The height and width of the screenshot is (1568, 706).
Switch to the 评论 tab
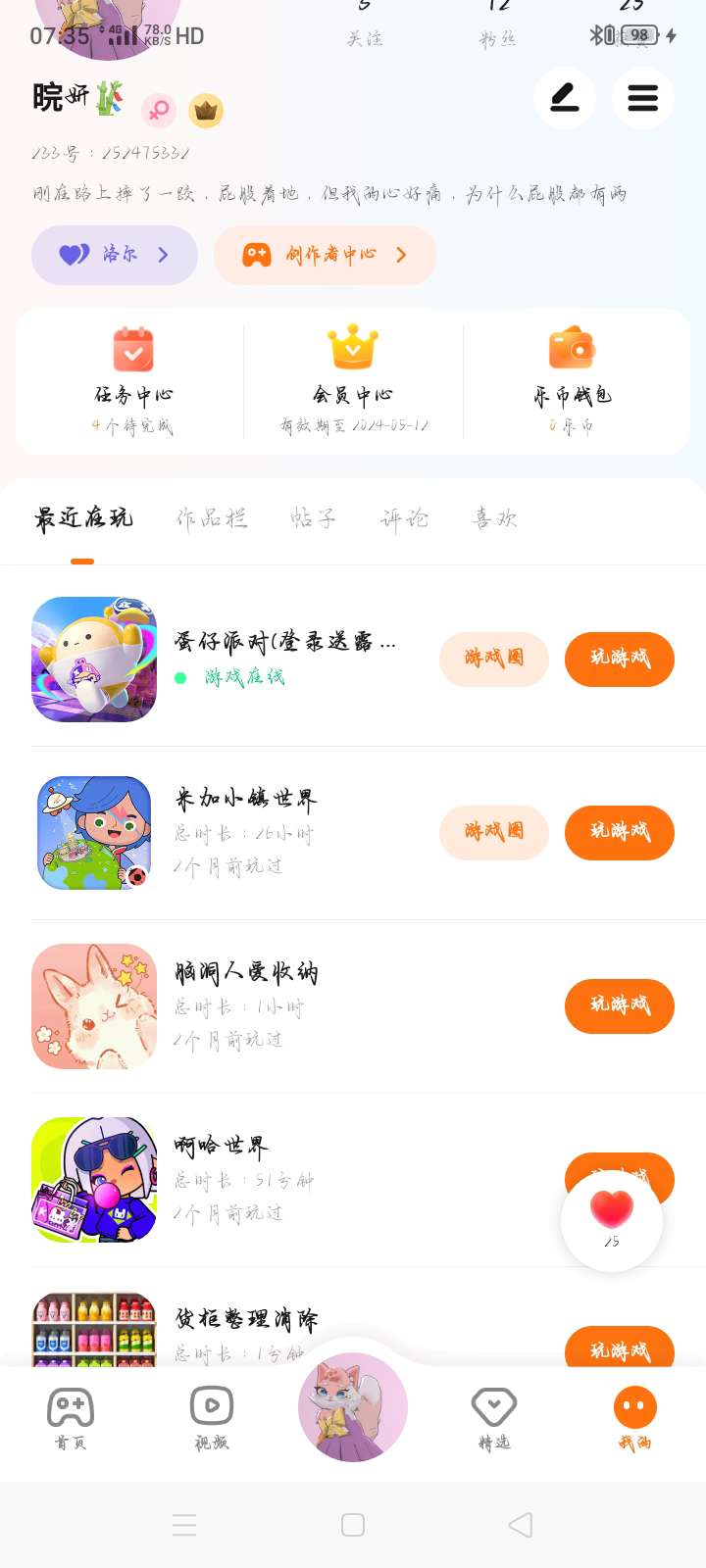tap(404, 518)
